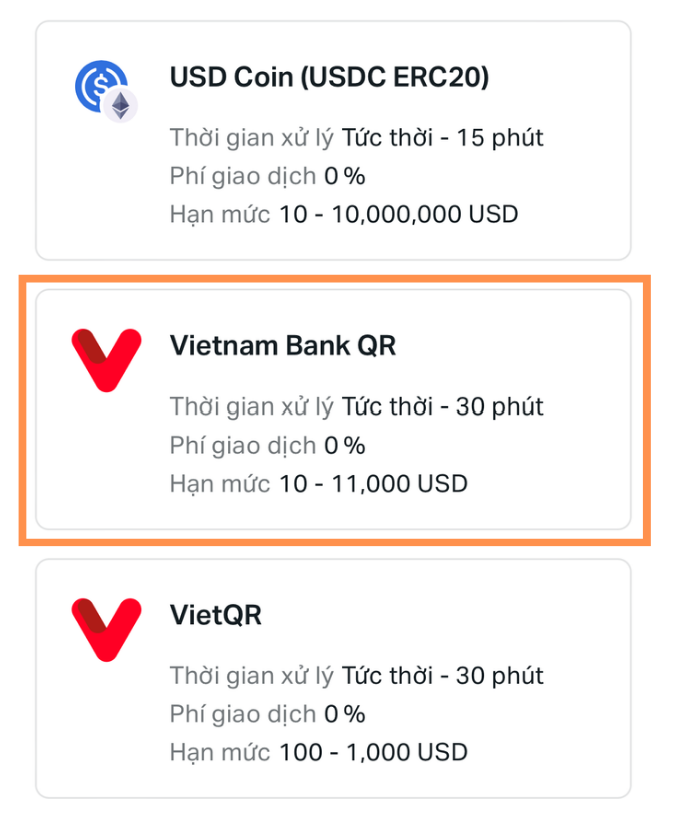Open the VietQR payment card
676x820 pixels.
click(333, 678)
